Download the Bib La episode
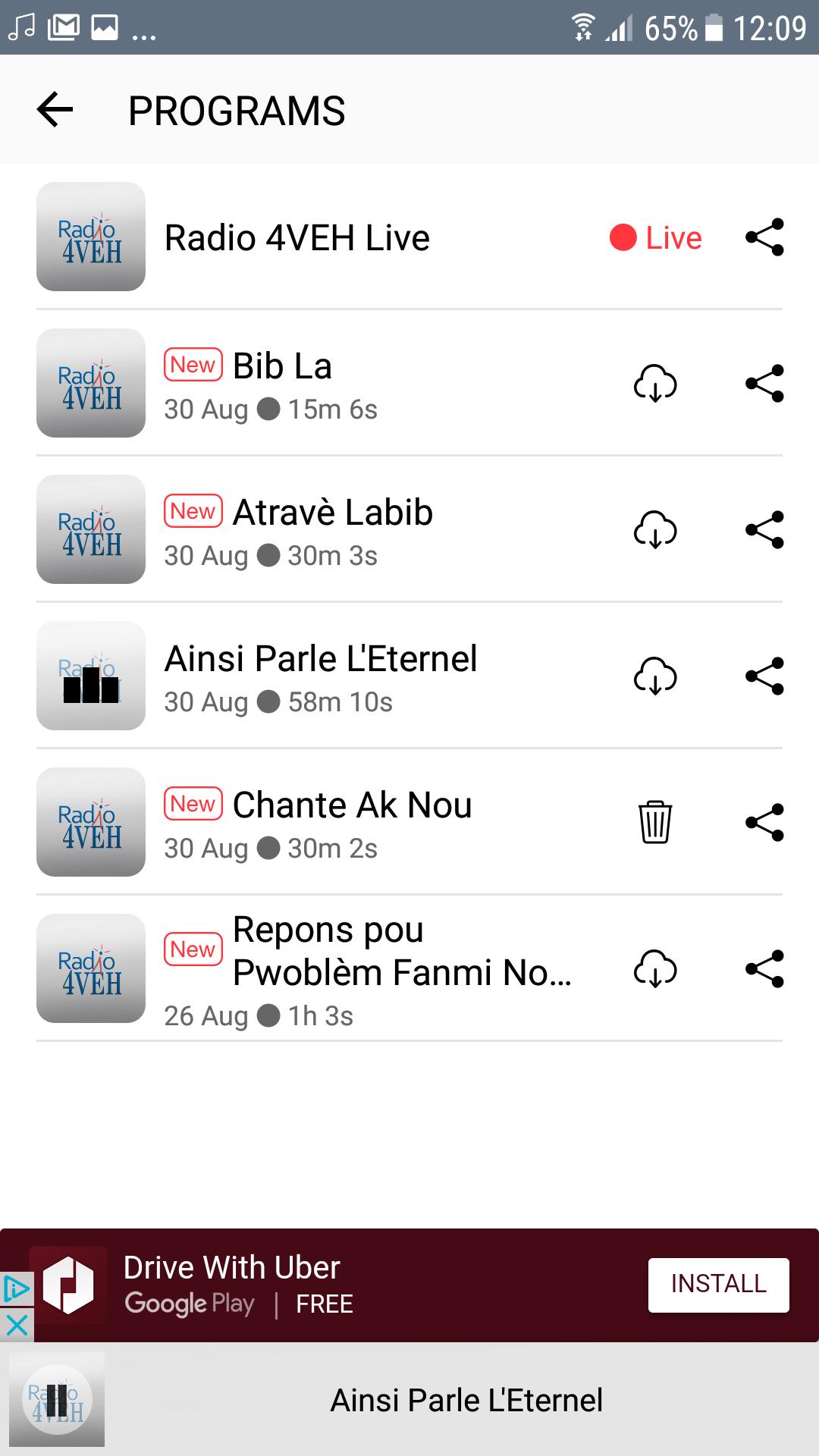Screen dimensions: 819x1456 coord(655,383)
